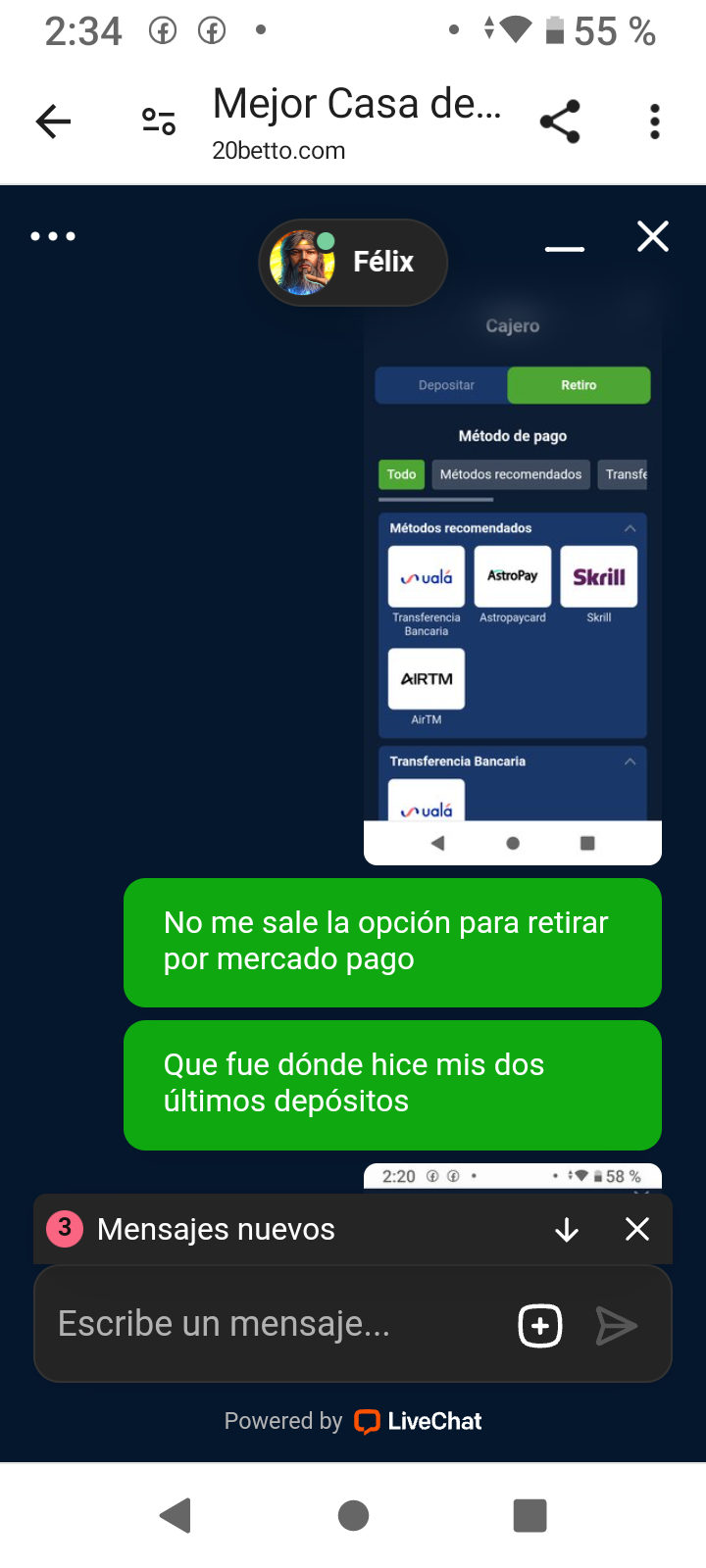Open the browser overflow menu
Viewport: 706px width, 1568px height.
tap(655, 122)
